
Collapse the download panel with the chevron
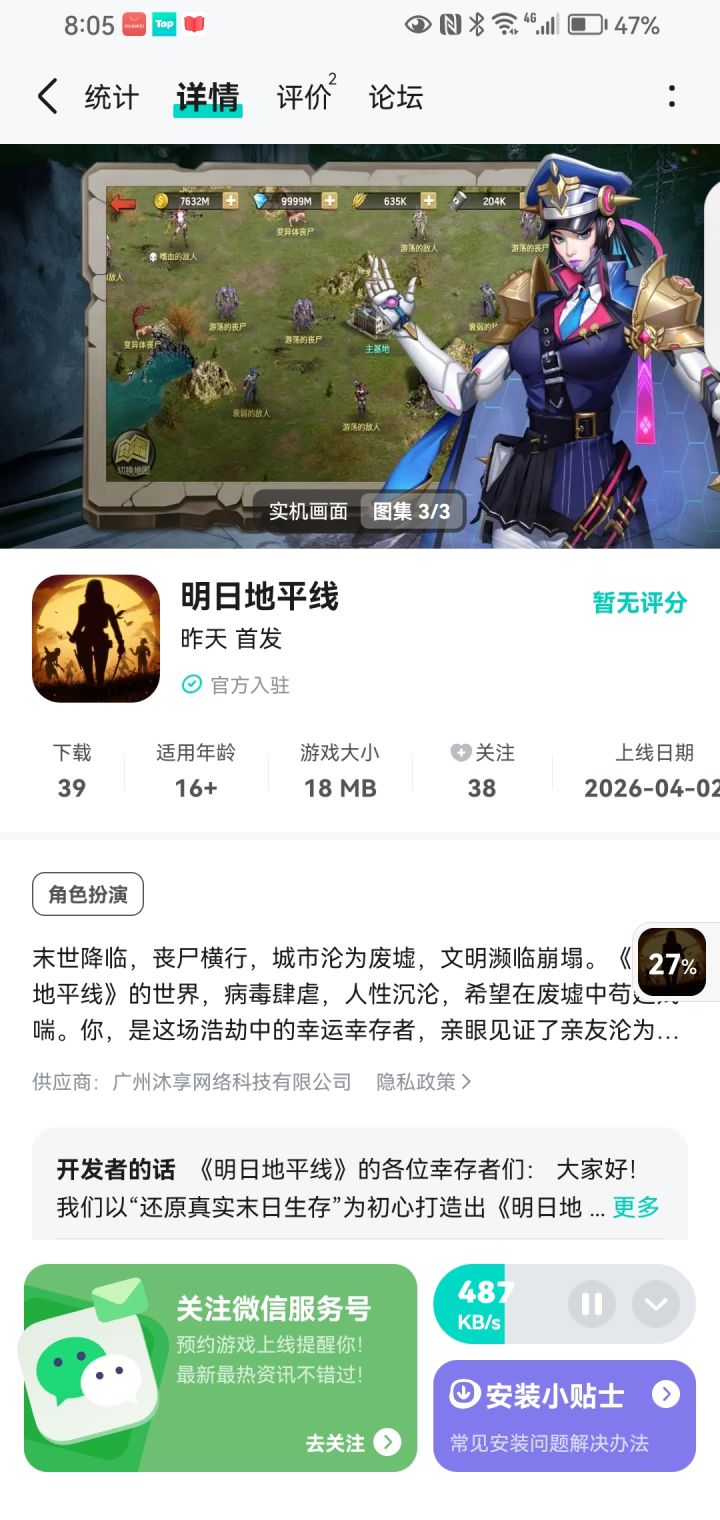coord(657,1304)
